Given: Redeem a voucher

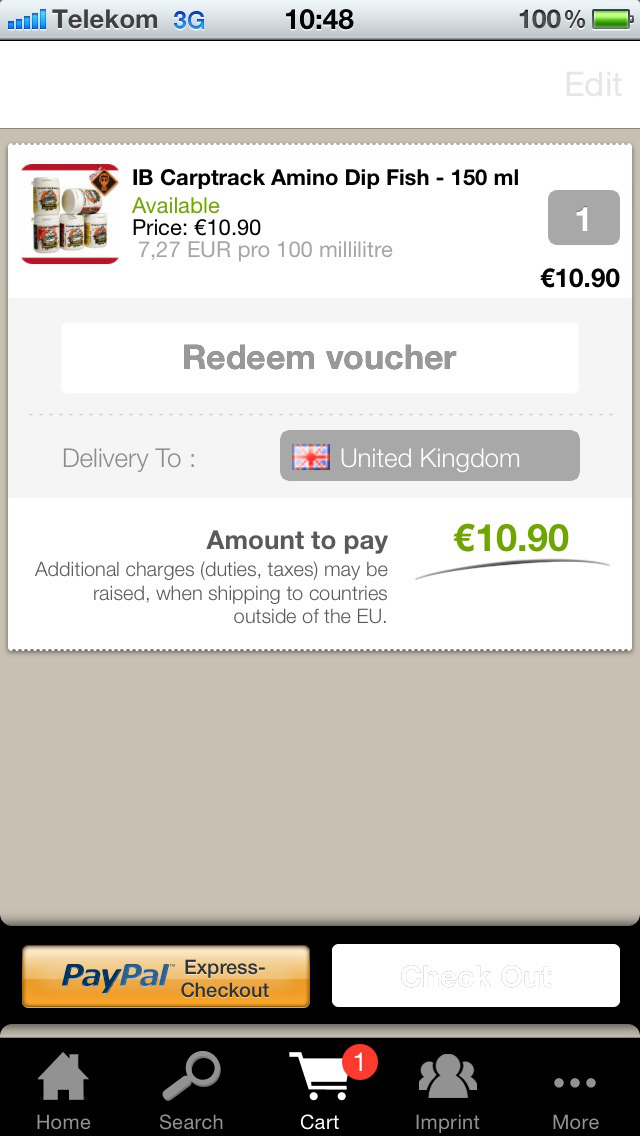Looking at the screenshot, I should pyautogui.click(x=320, y=358).
